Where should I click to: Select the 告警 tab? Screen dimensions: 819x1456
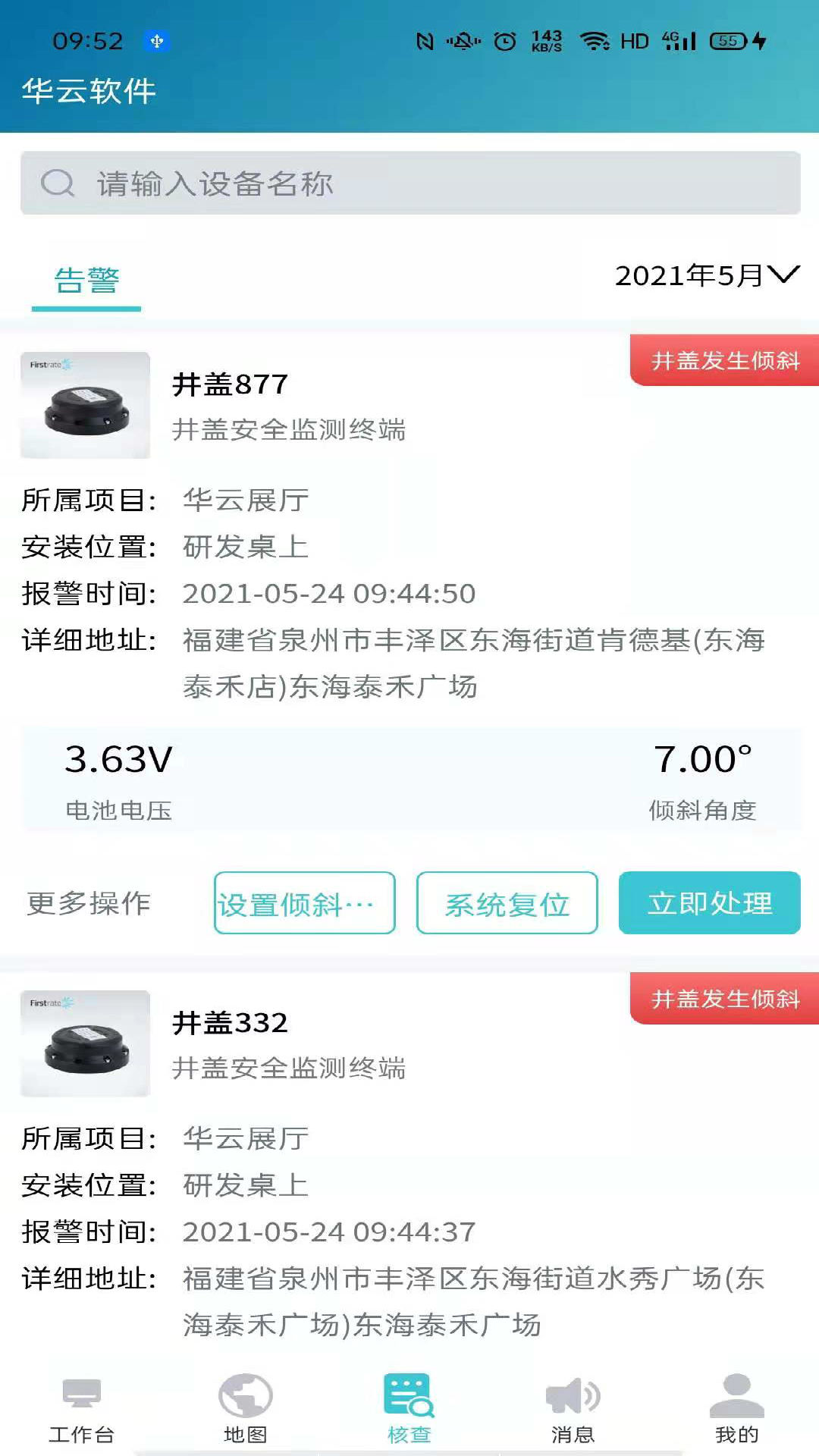coord(86,281)
